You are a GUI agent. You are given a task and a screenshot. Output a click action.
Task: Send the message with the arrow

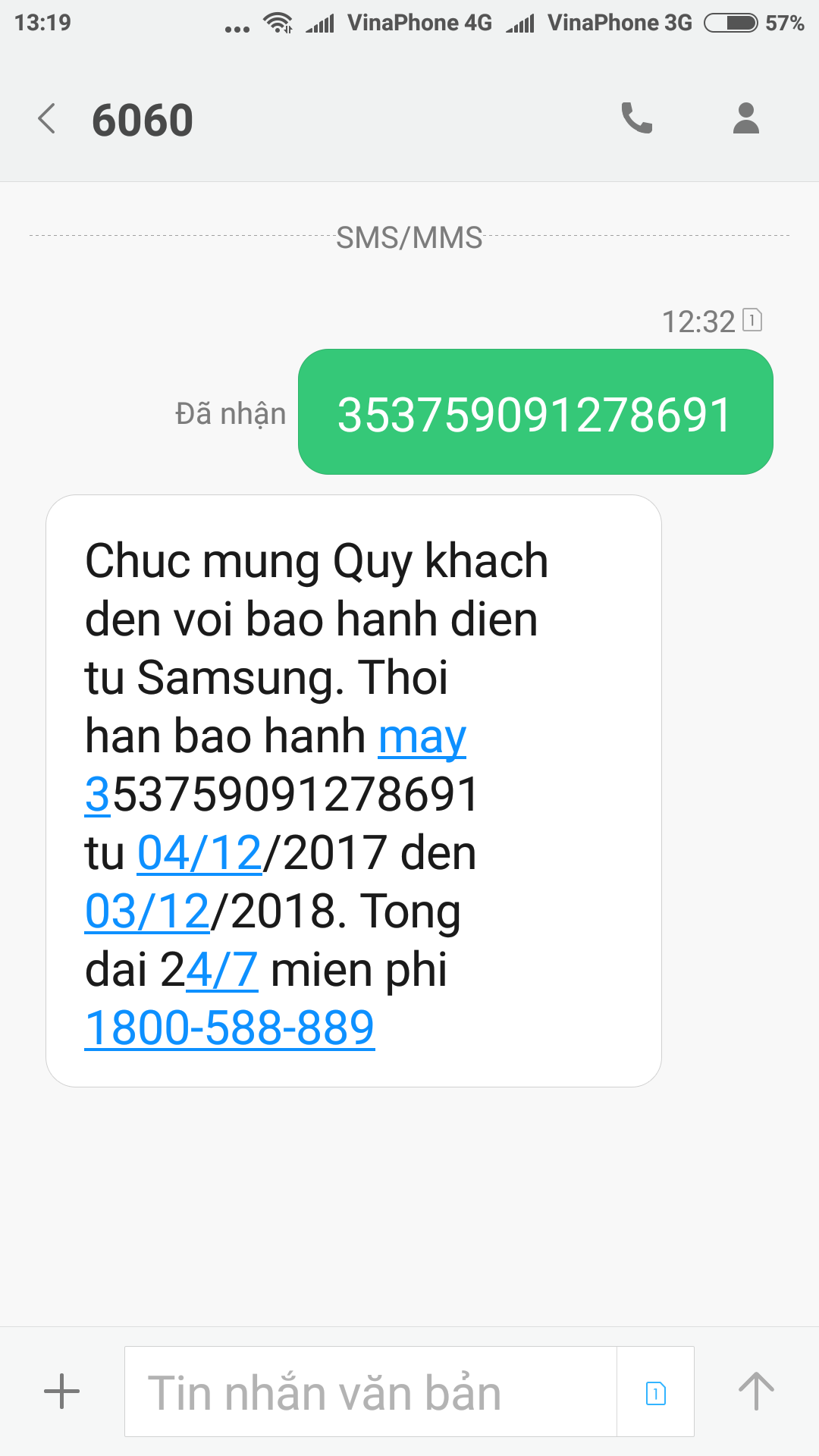tap(756, 1392)
